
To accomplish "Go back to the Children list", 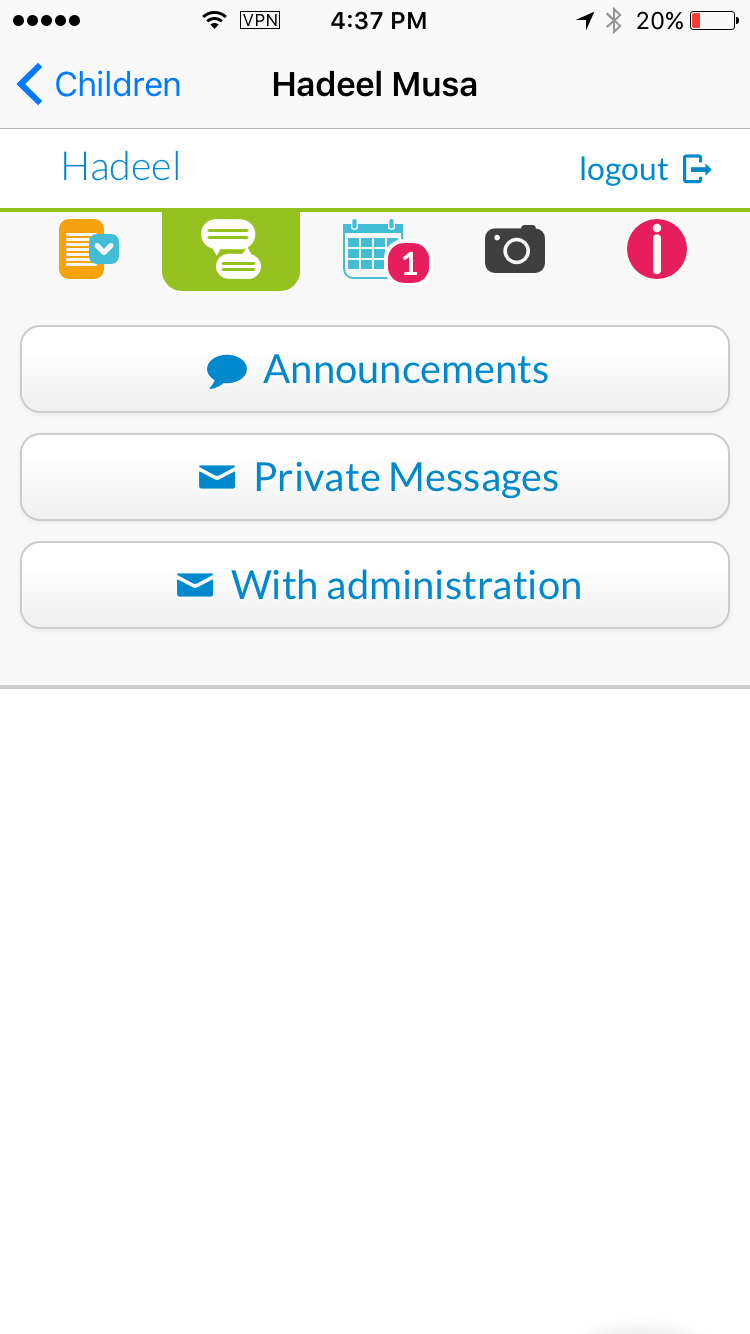I will [x=99, y=85].
